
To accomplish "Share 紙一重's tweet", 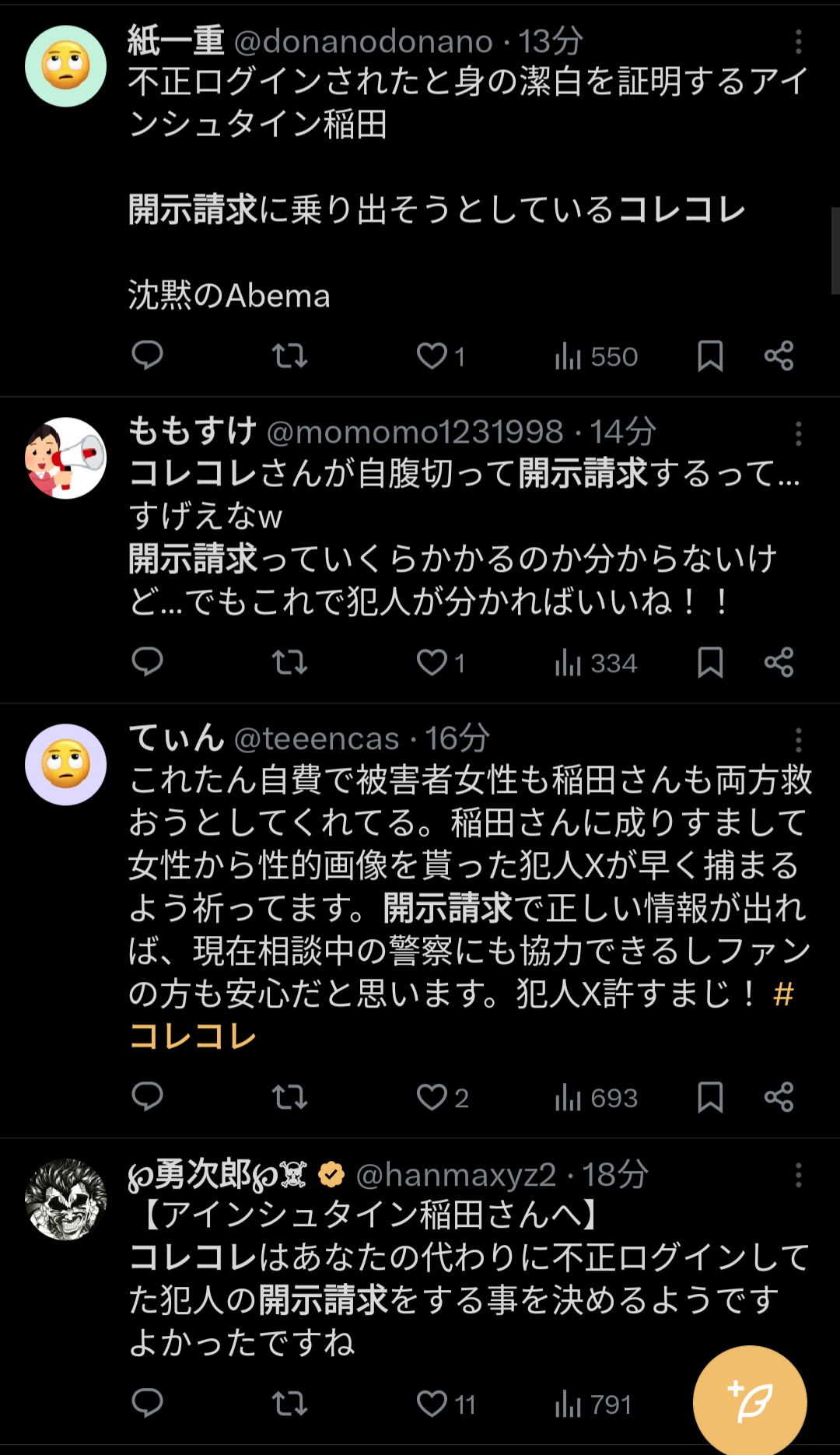I will 779,356.
